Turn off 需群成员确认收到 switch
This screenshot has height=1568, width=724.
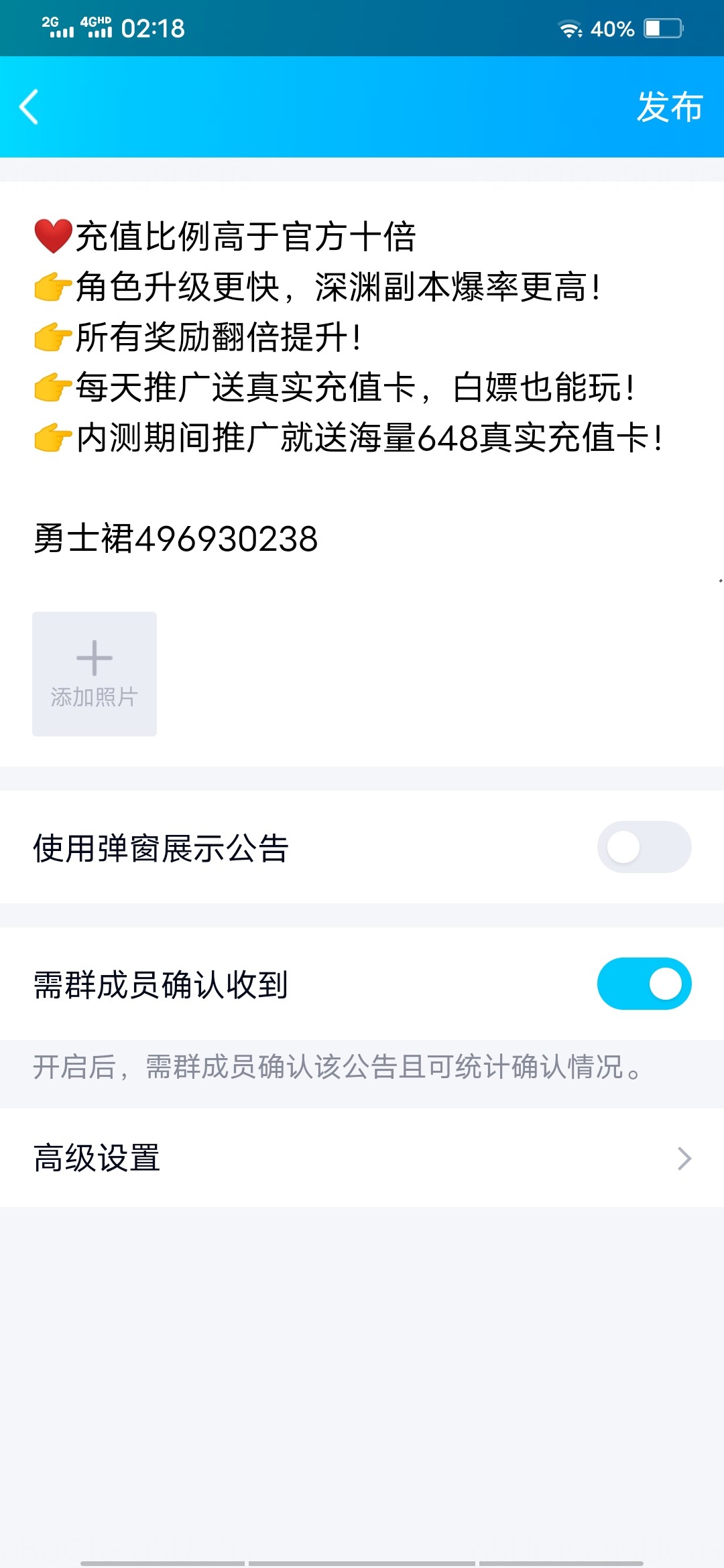point(644,984)
